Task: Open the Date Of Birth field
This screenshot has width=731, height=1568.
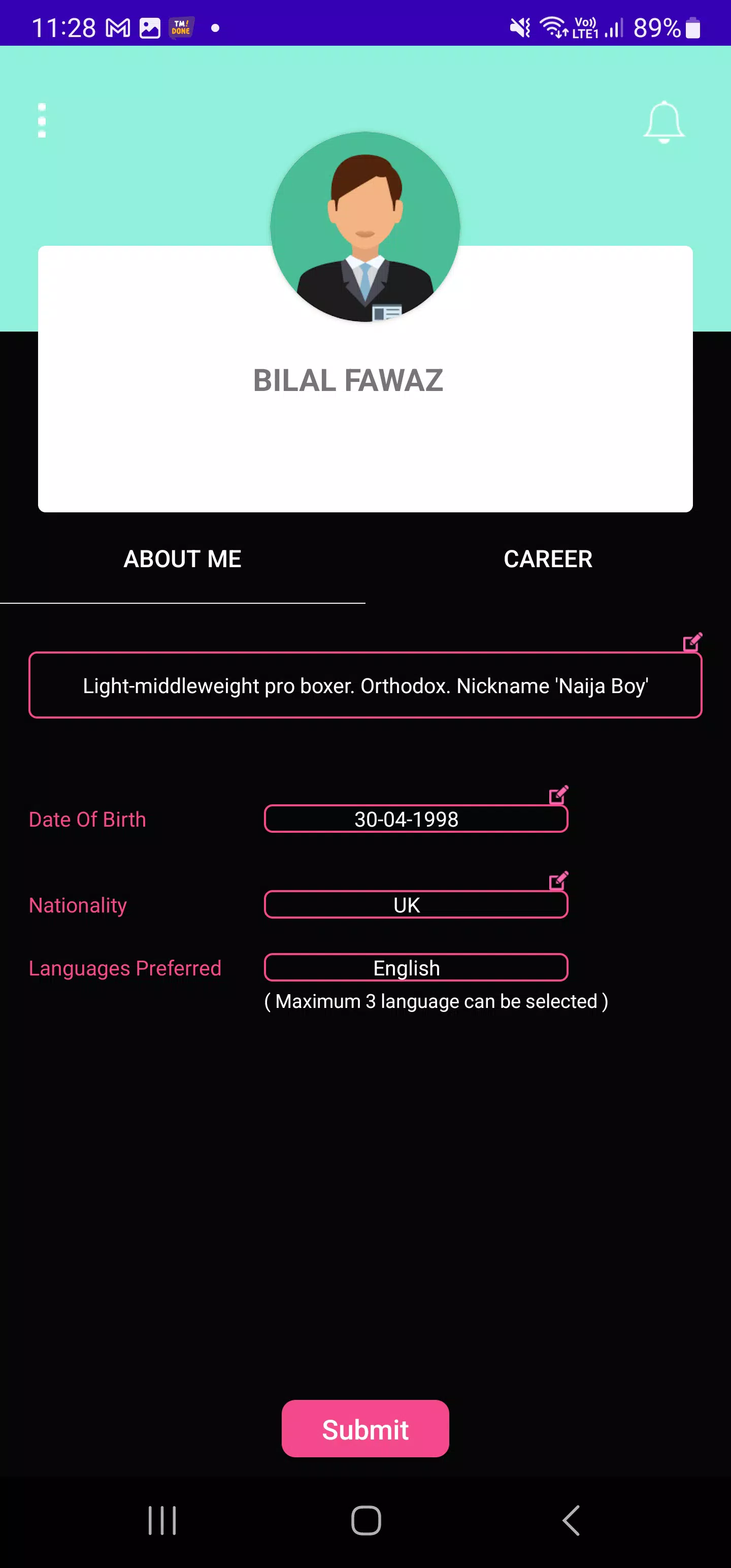Action: [x=416, y=819]
